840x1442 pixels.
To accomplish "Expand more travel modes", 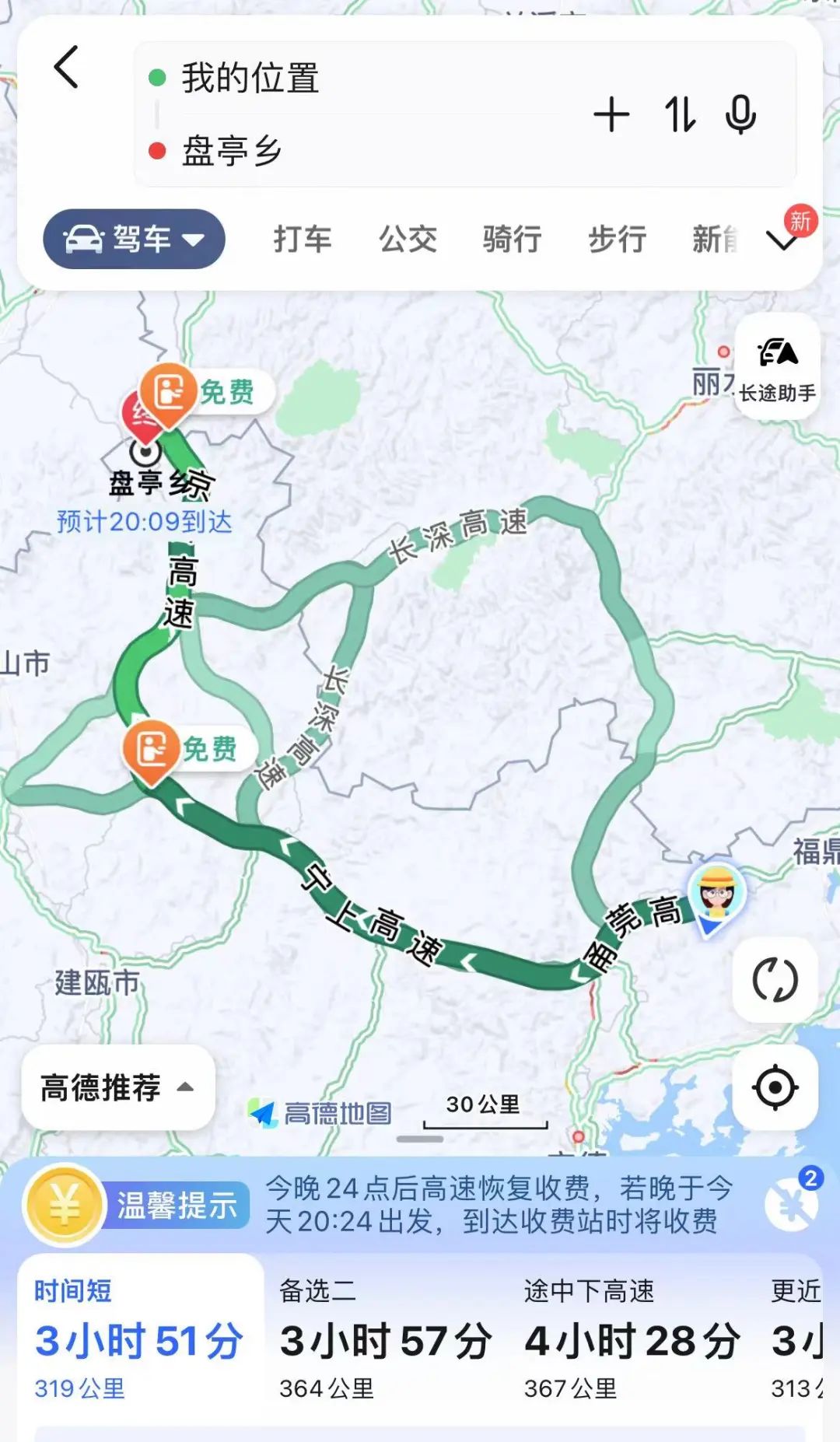I will coord(782,240).
